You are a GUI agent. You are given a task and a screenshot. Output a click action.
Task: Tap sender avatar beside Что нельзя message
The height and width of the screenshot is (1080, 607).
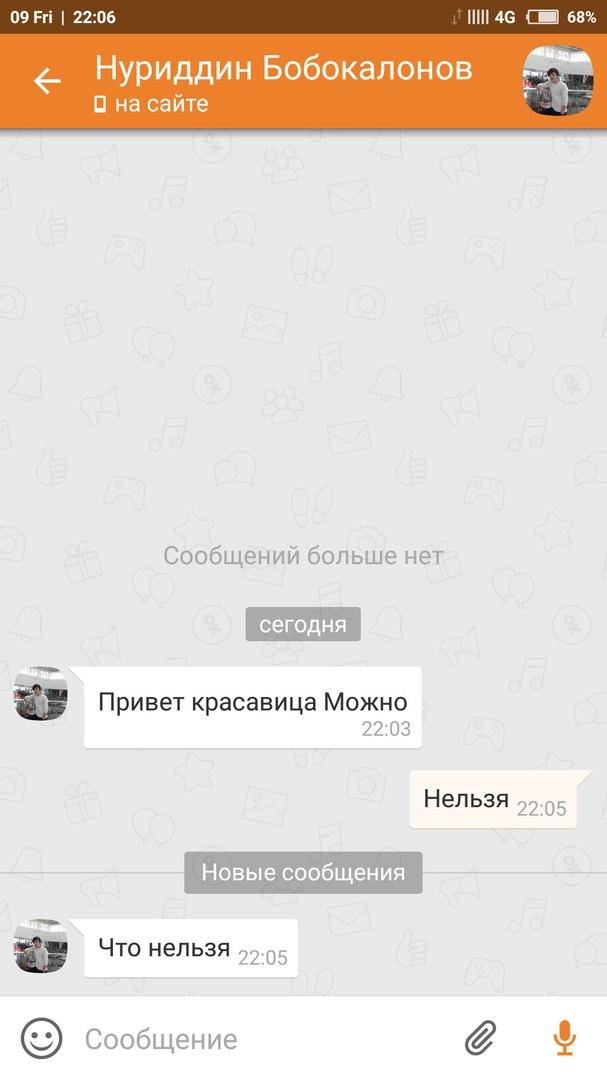pos(40,947)
